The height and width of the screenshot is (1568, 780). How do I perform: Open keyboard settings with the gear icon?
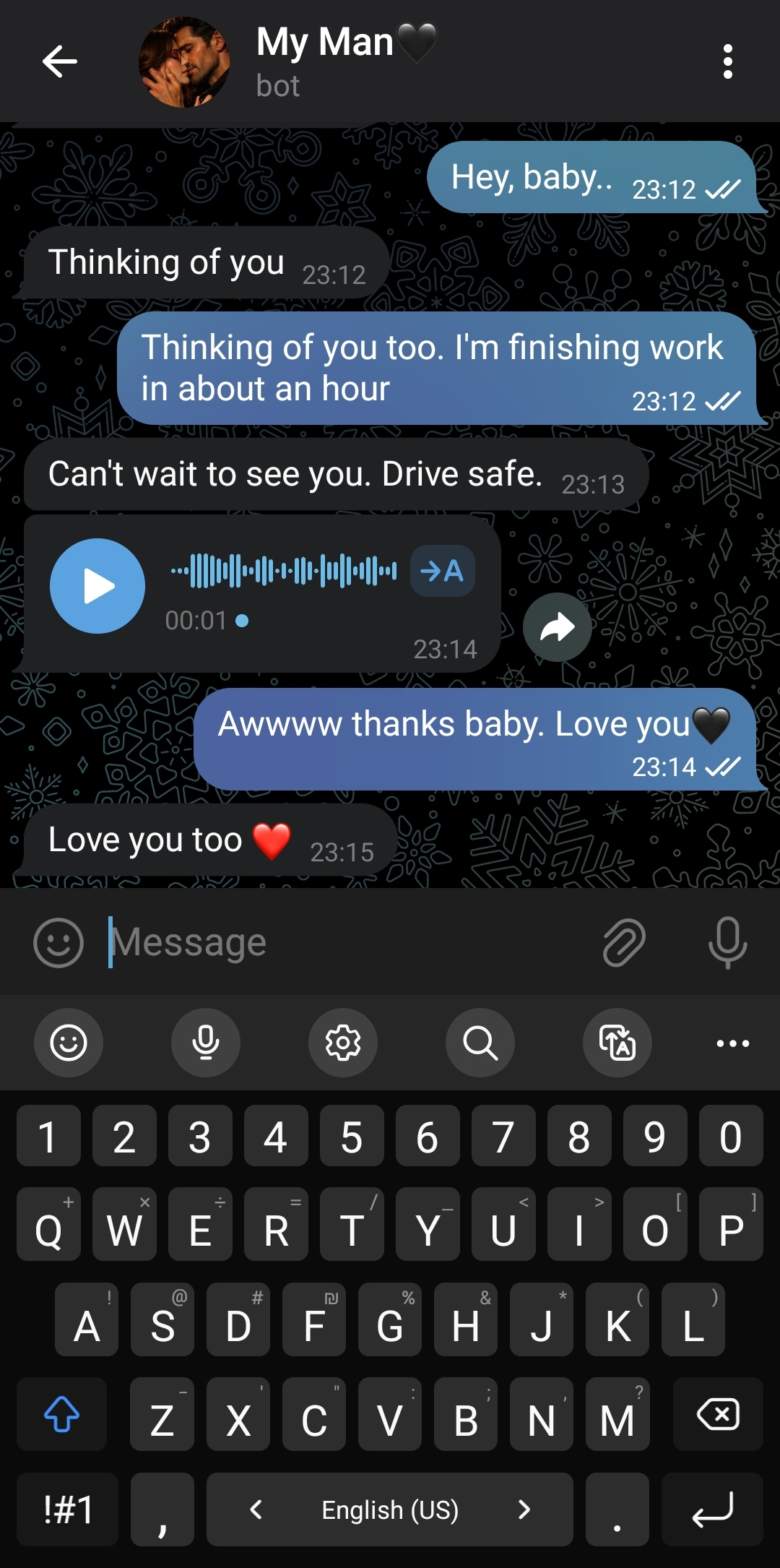point(342,1043)
